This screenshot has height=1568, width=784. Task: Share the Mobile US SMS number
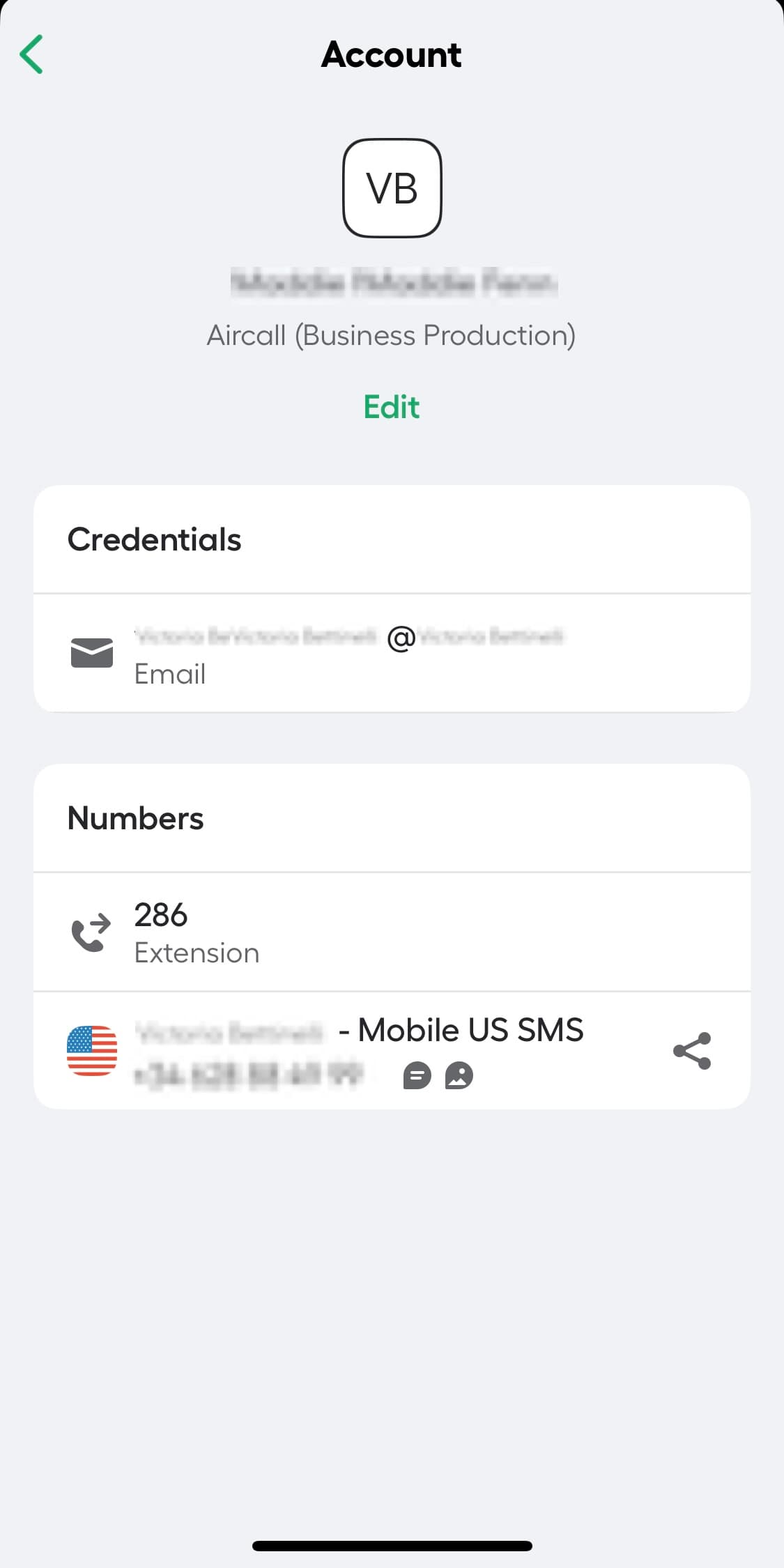coord(691,1051)
